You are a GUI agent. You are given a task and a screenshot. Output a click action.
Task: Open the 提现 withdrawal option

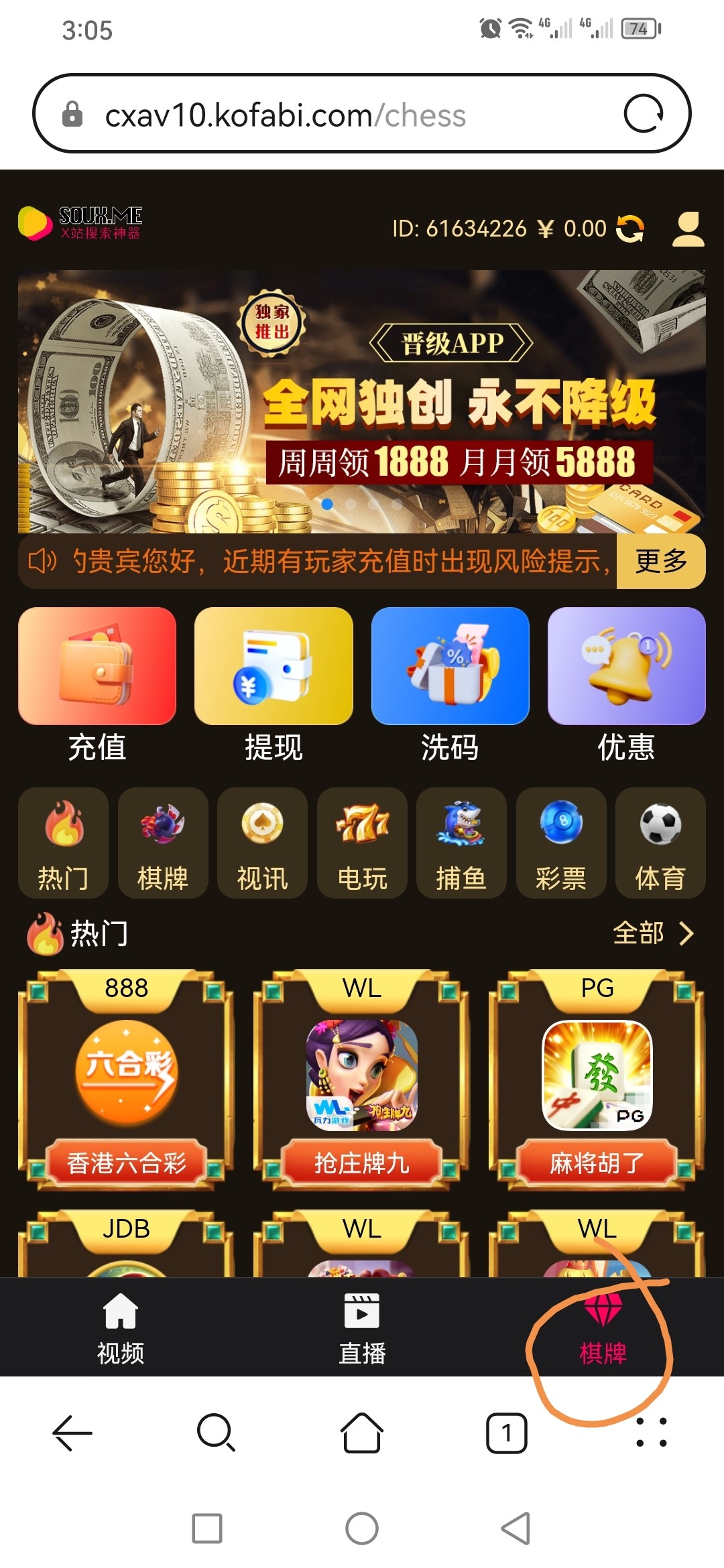point(274,683)
